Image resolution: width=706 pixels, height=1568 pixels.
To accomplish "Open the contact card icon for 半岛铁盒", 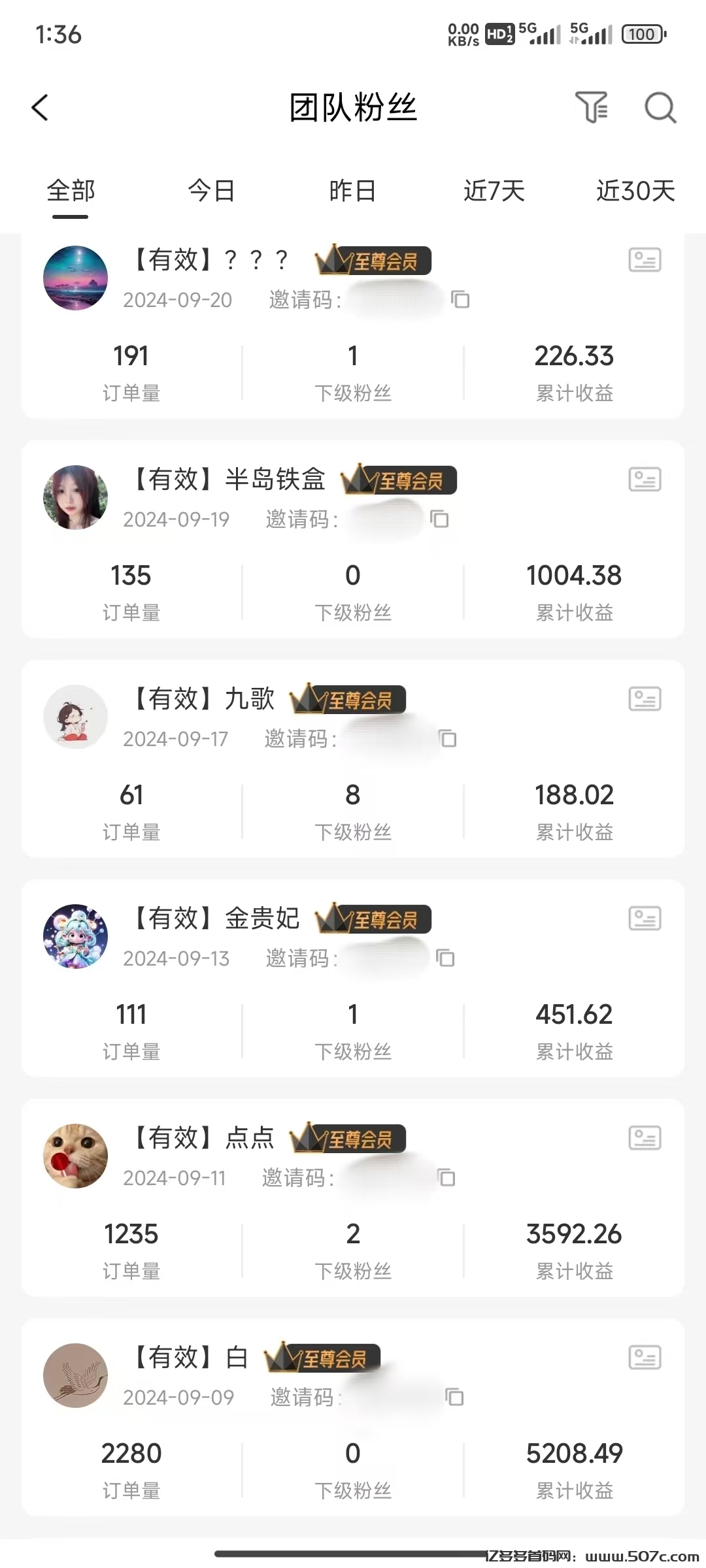I will click(x=645, y=480).
